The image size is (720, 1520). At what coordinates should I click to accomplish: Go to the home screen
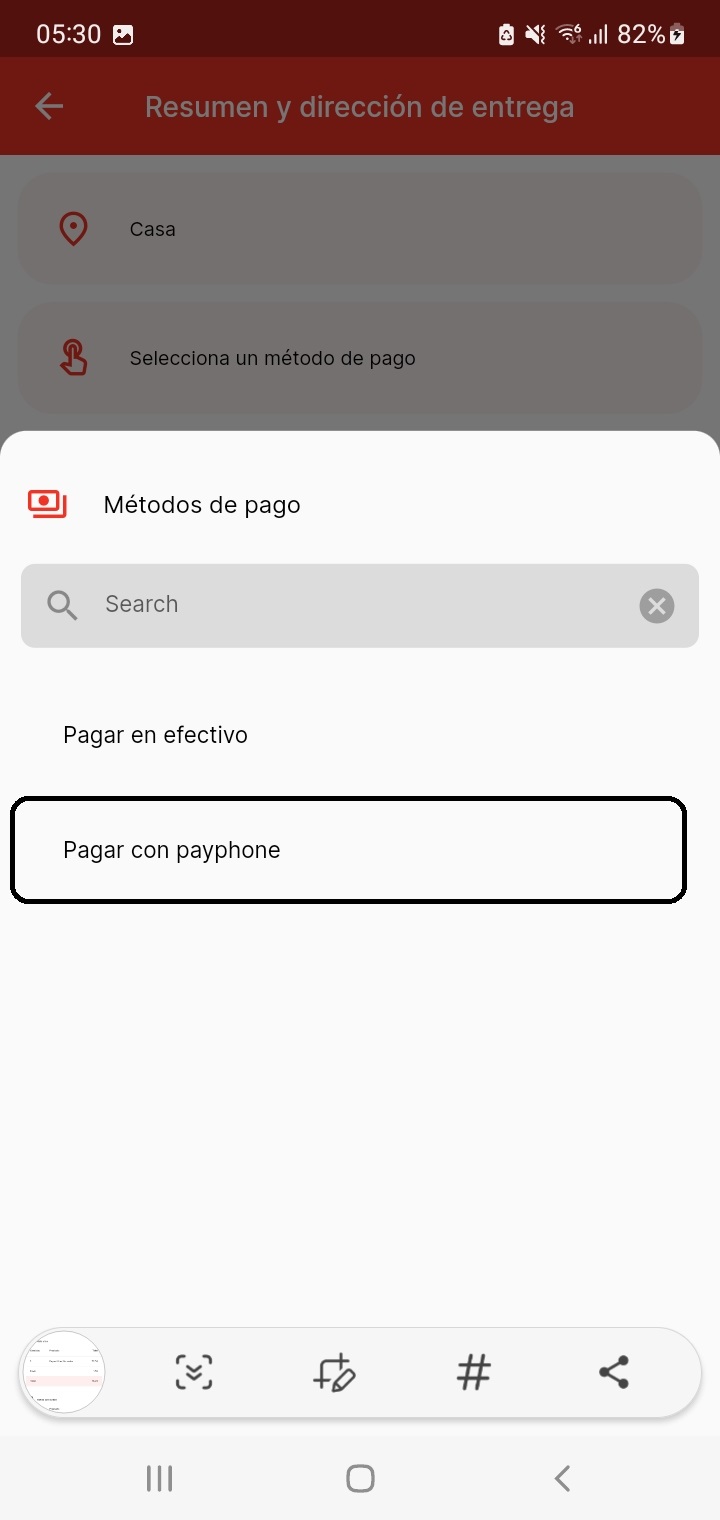pyautogui.click(x=360, y=1478)
